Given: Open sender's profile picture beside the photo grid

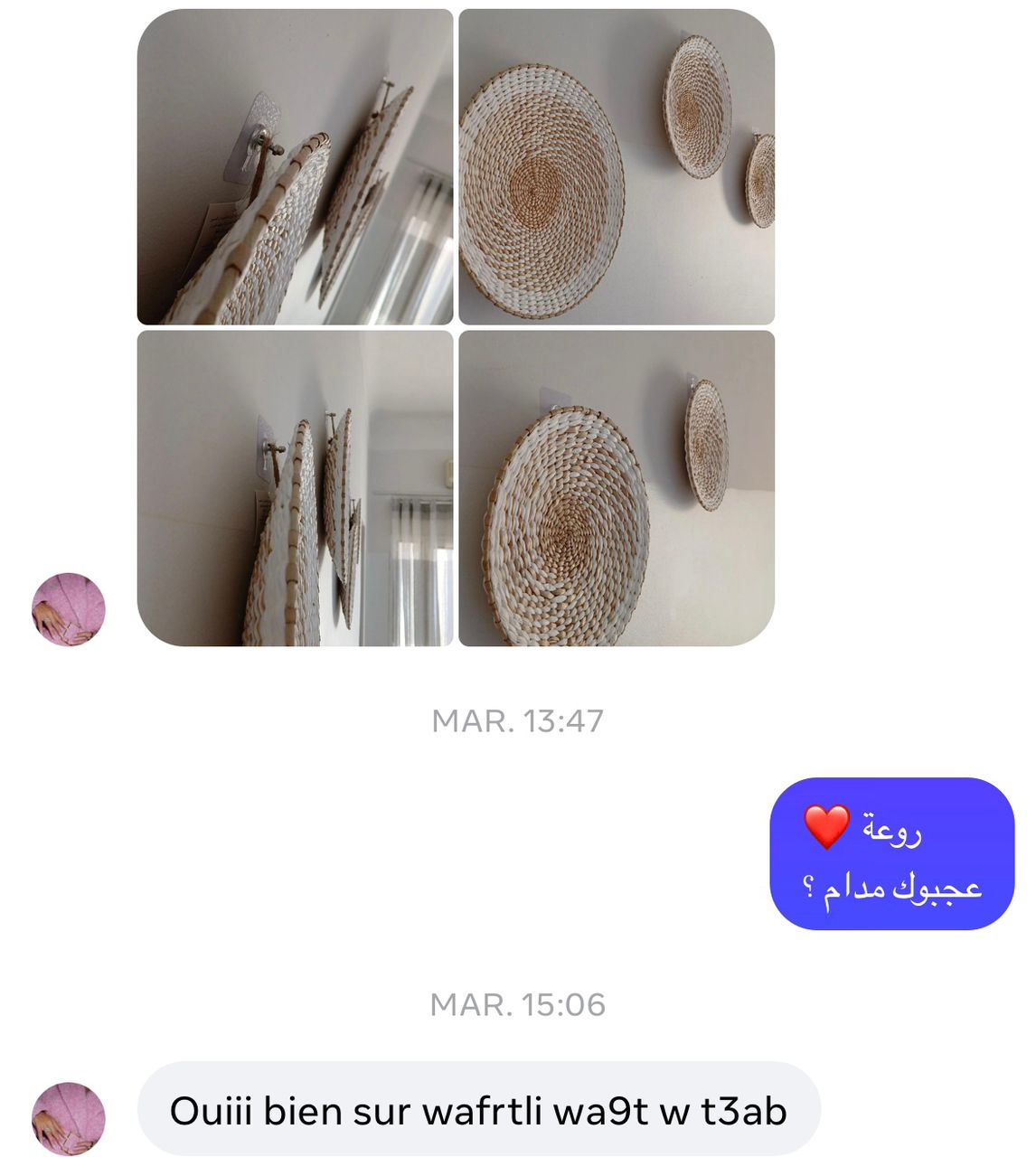Looking at the screenshot, I should click(x=69, y=609).
